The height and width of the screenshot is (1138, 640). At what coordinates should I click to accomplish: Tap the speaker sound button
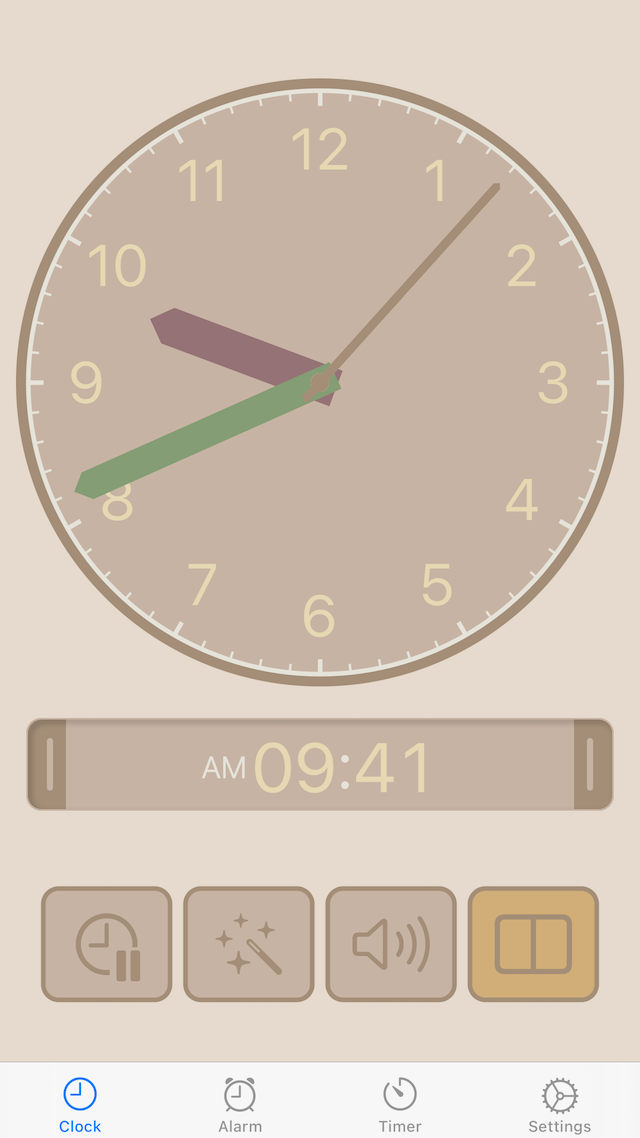[391, 944]
